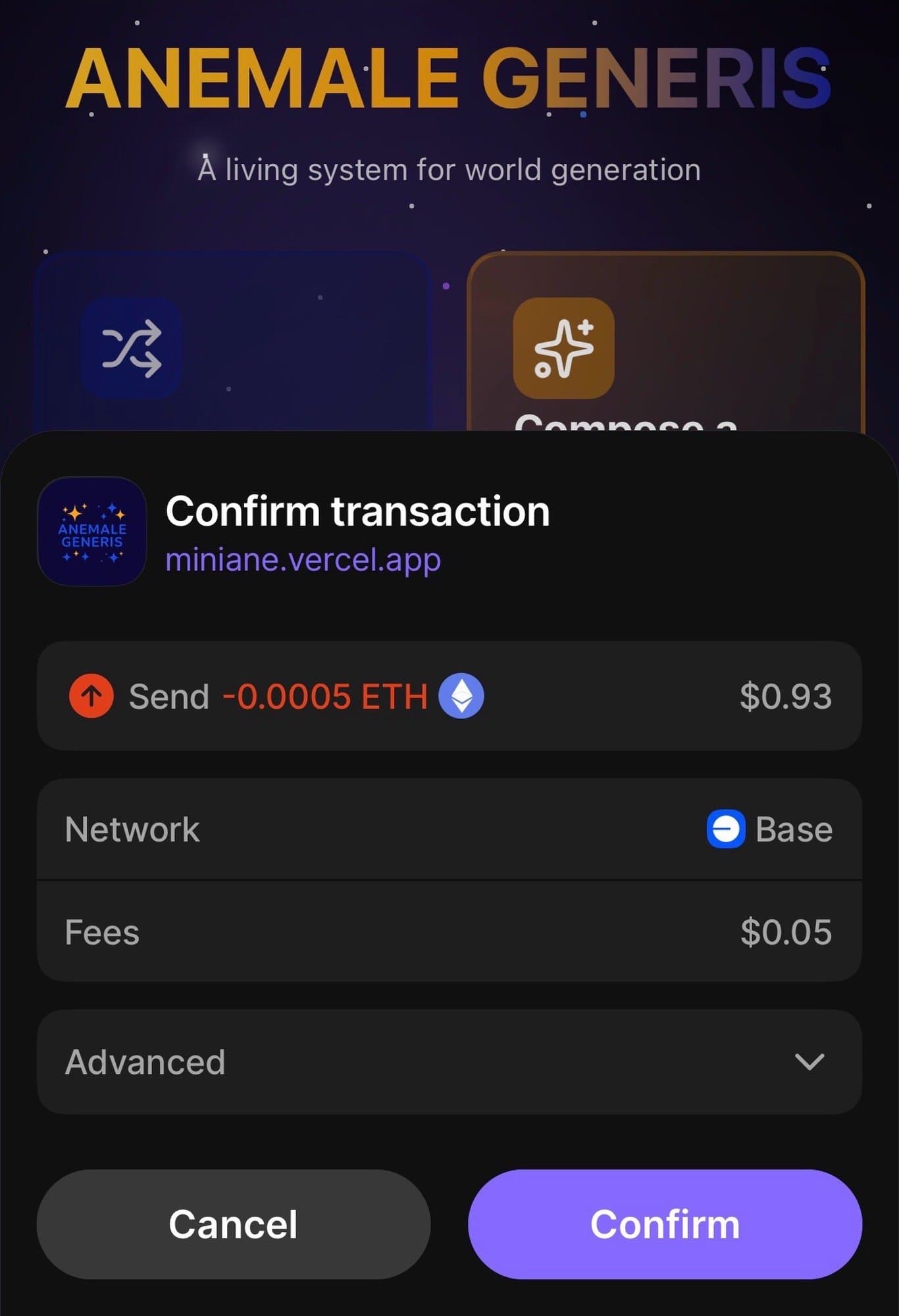
Task: Confirm the ETH transaction
Action: pos(665,1225)
